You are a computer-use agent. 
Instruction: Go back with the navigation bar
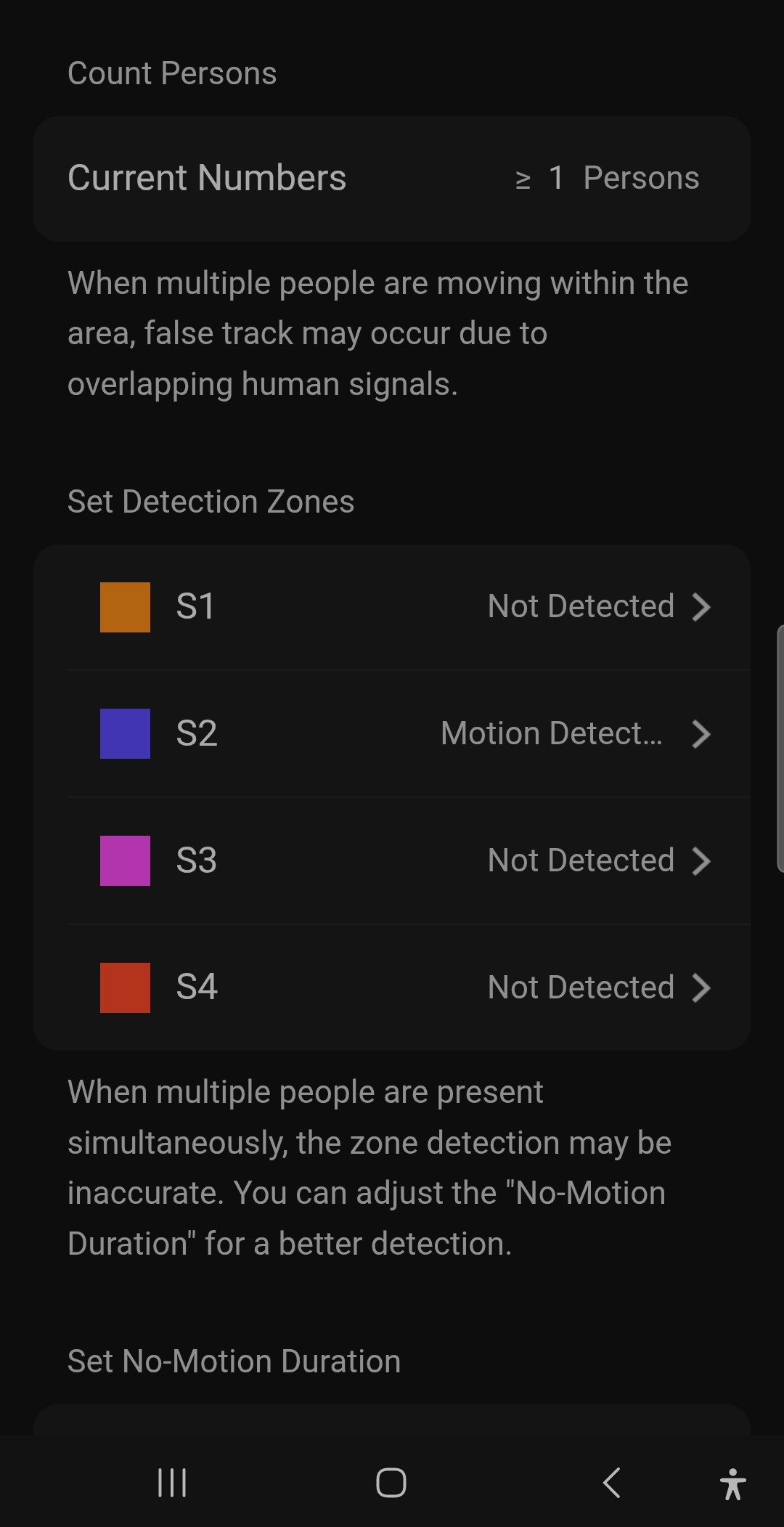[612, 1483]
